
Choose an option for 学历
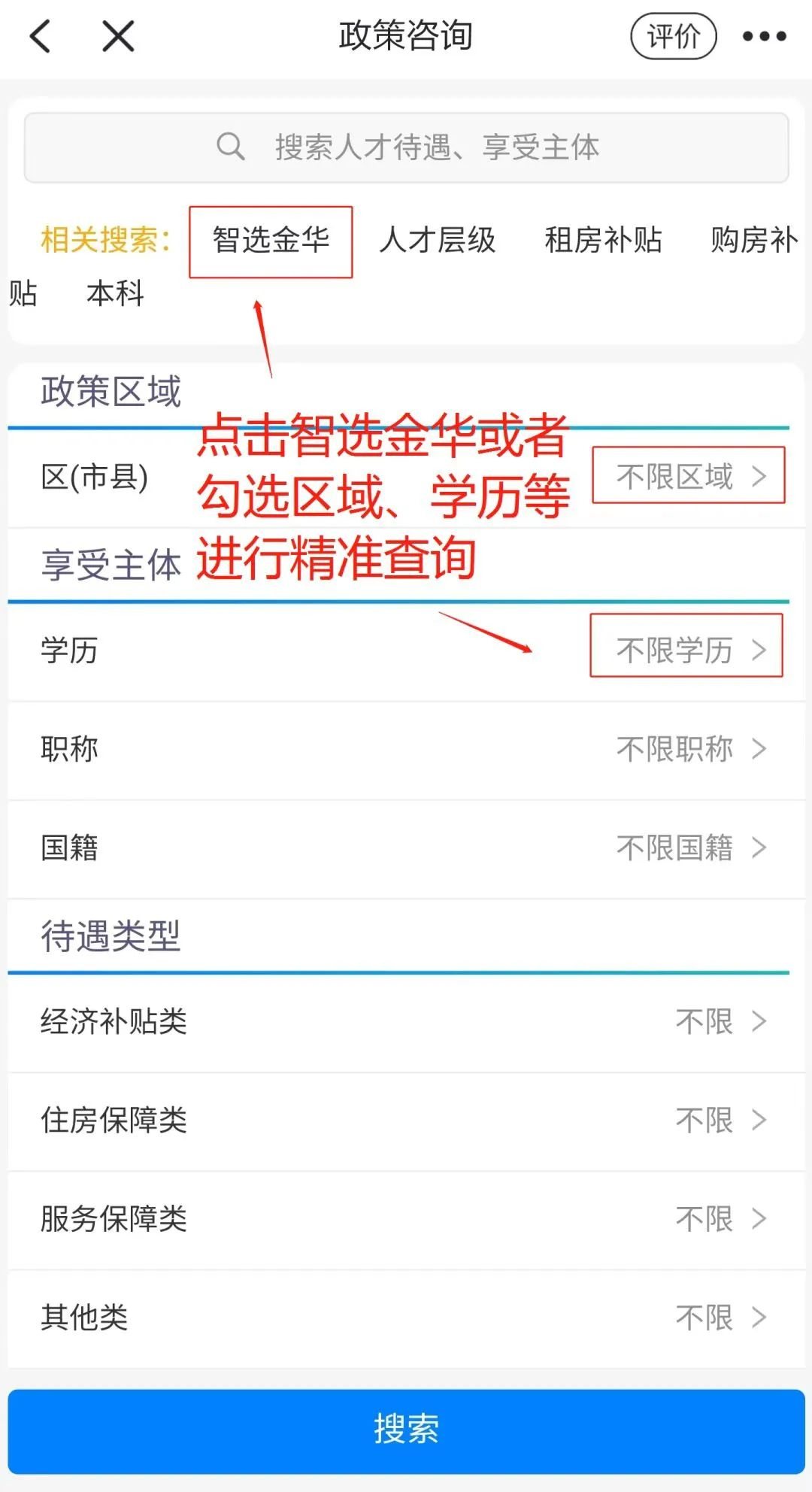coord(687,650)
